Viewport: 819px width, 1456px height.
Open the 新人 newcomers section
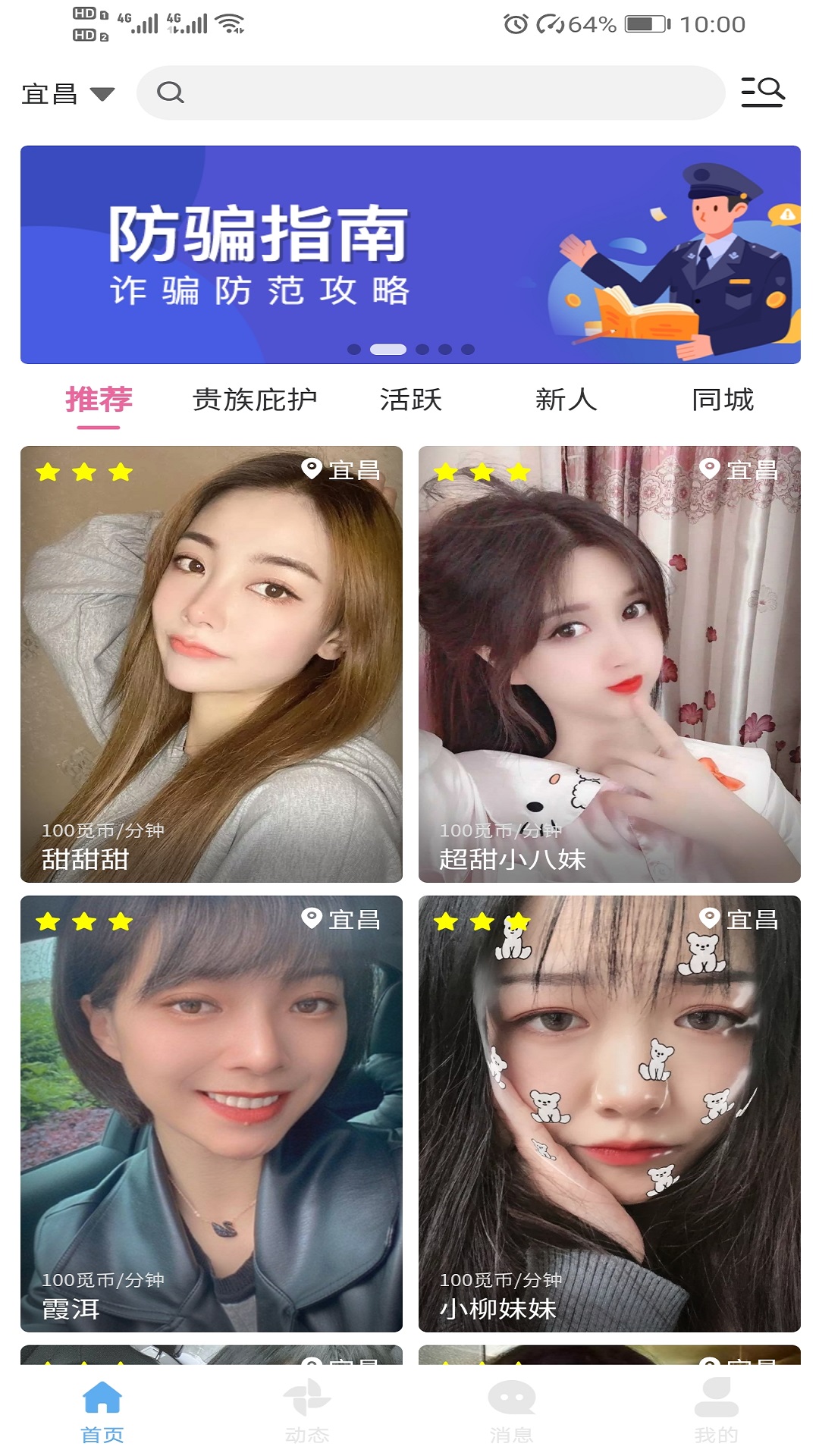click(x=566, y=400)
